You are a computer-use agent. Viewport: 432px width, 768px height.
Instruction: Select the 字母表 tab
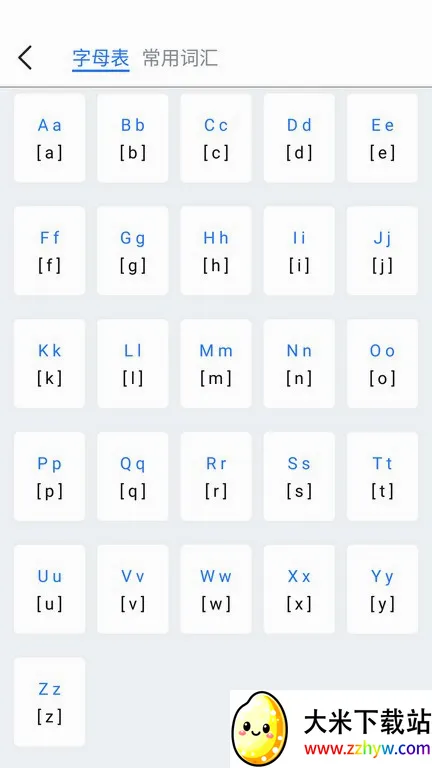coord(101,58)
